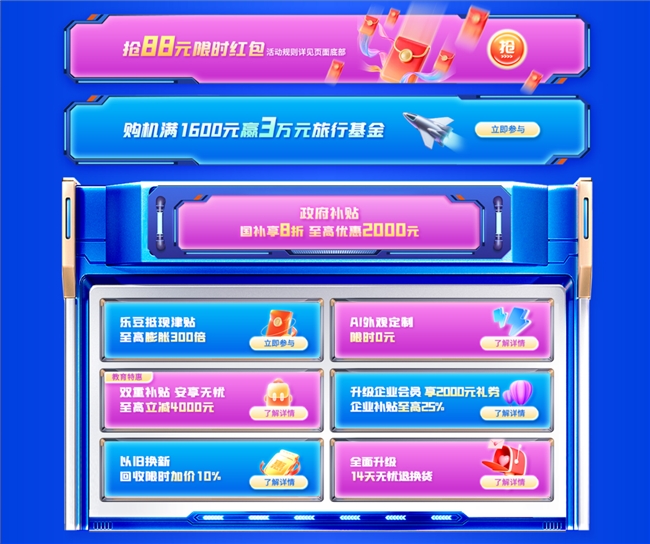View details for 双重补贴 安享无忧
The image size is (650, 544).
280,412
